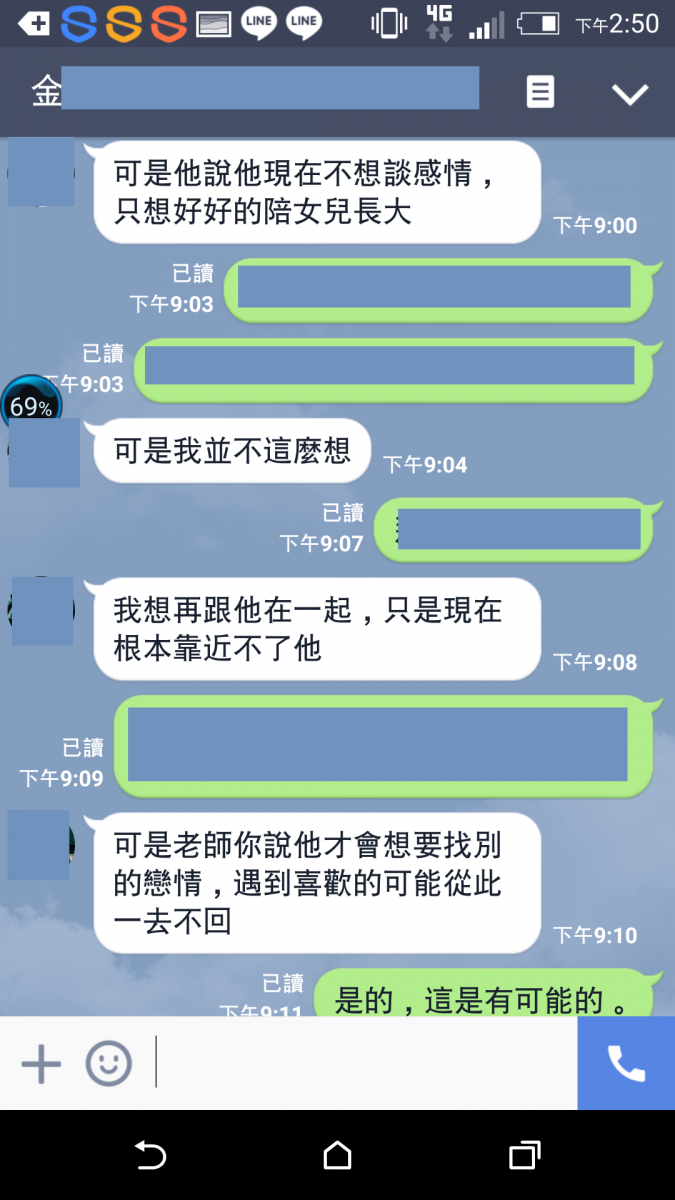The image size is (675, 1200).
Task: Open the emoji sticker picker
Action: pyautogui.click(x=108, y=1063)
